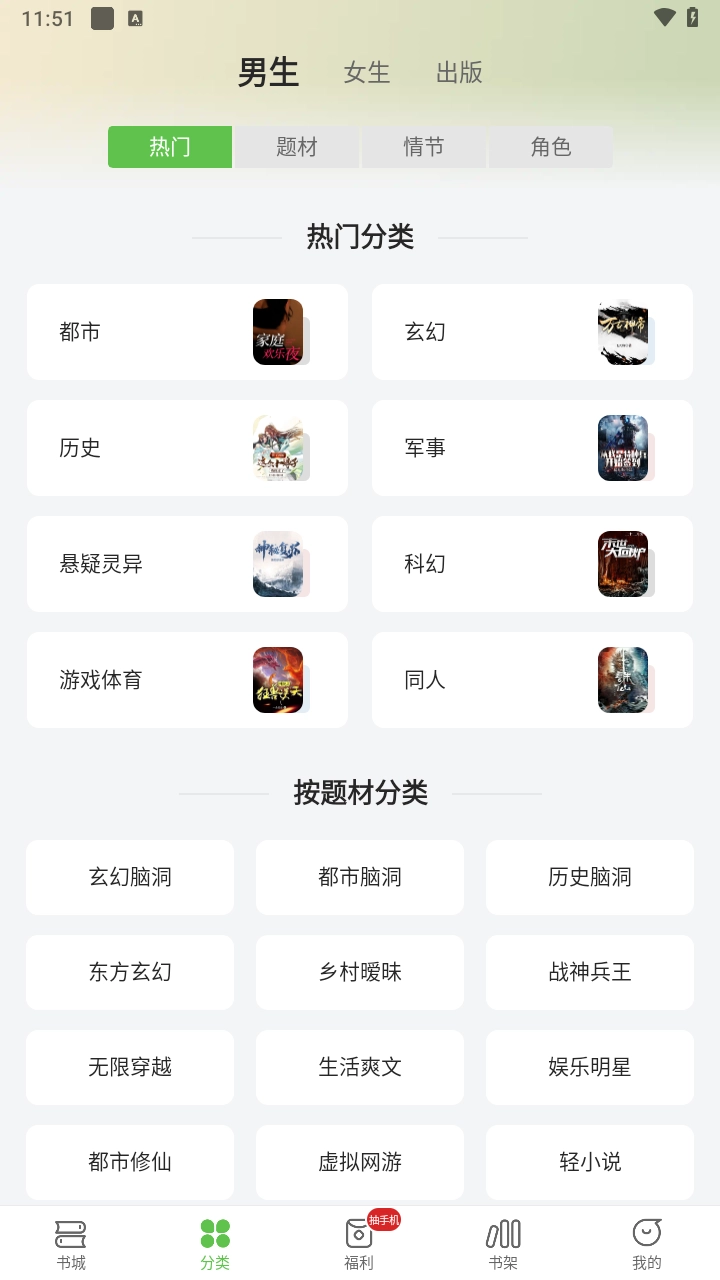Switch to the 女生 top tab
Image resolution: width=720 pixels, height=1280 pixels.
coord(367,73)
